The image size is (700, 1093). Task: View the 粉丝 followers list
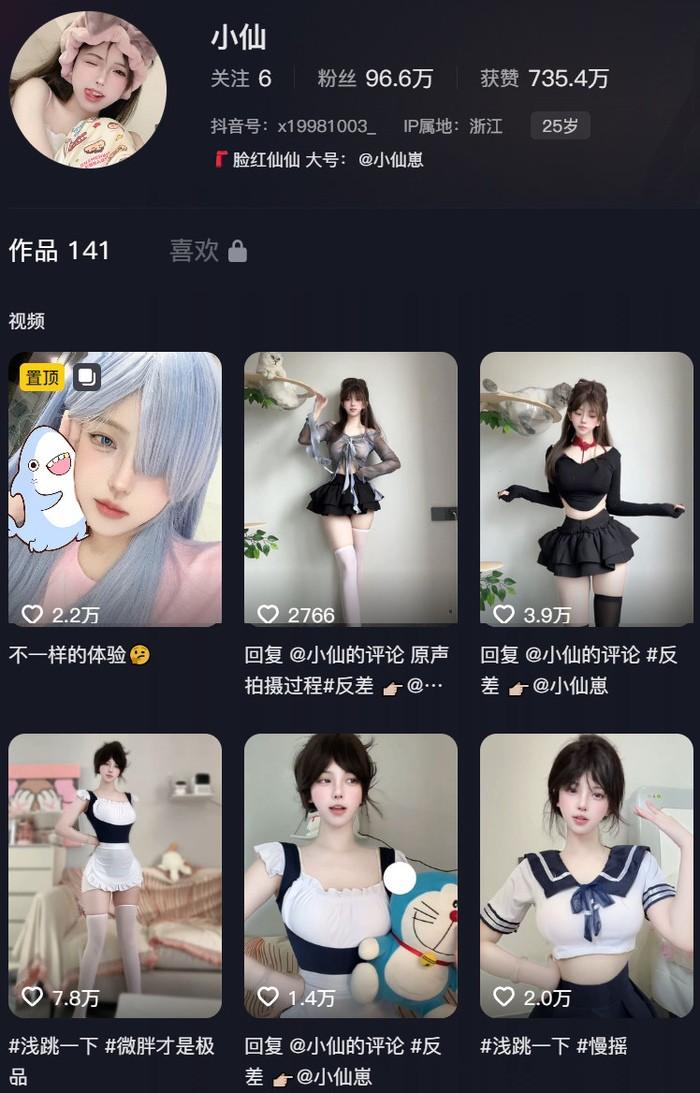(375, 78)
